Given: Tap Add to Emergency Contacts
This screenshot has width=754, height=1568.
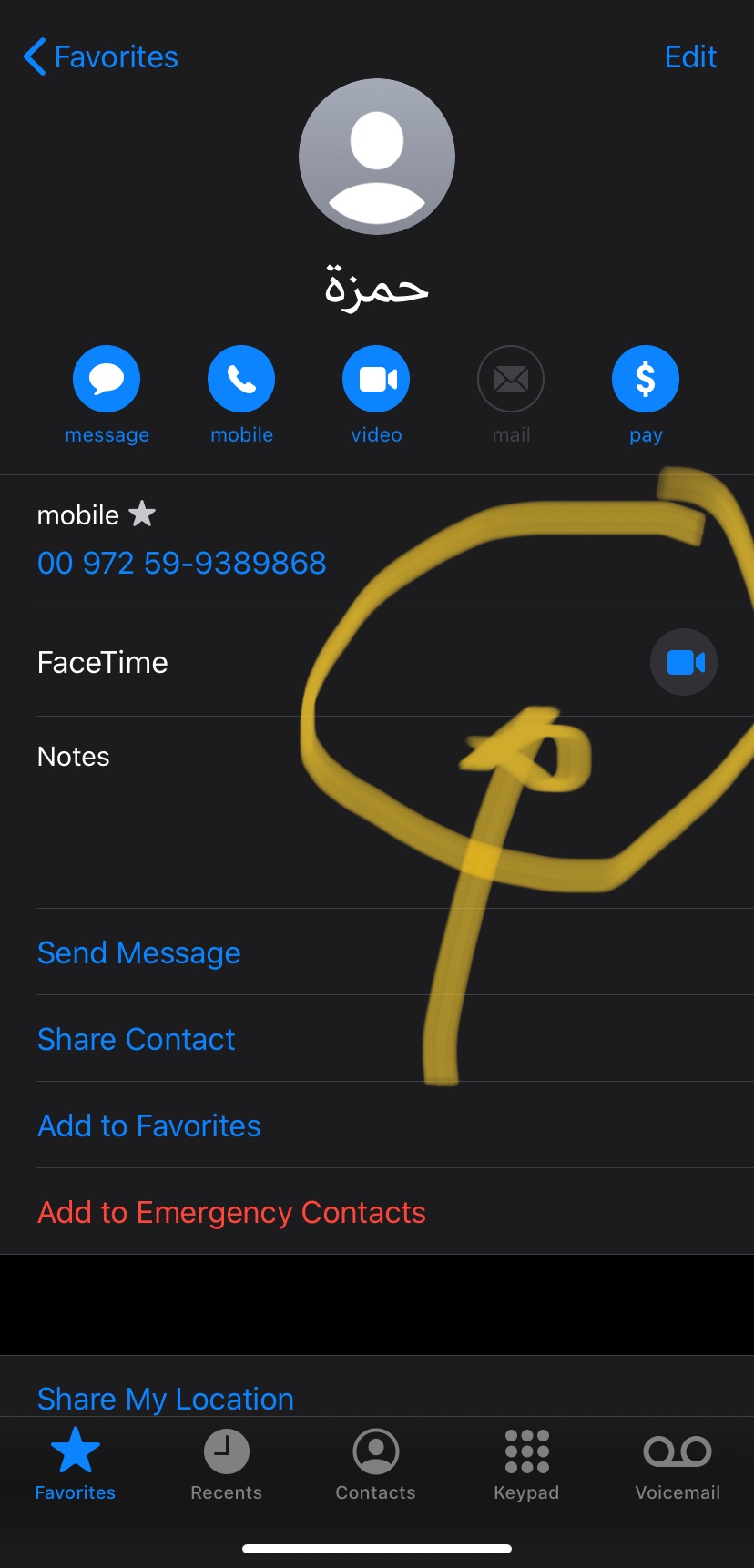Looking at the screenshot, I should click(x=230, y=1212).
